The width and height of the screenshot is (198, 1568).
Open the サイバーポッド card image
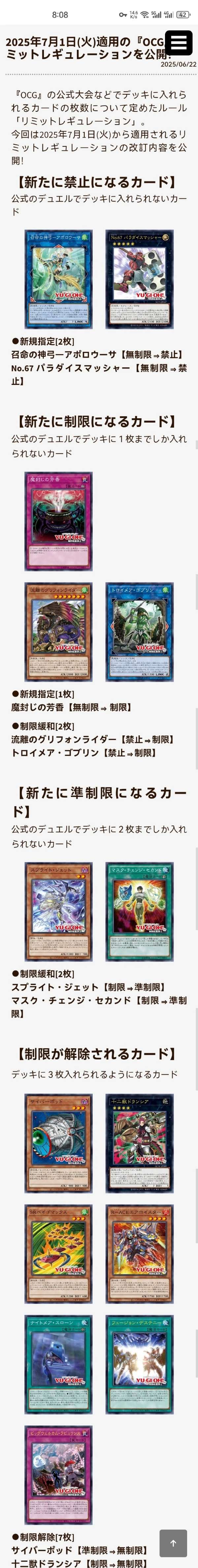(58, 1143)
